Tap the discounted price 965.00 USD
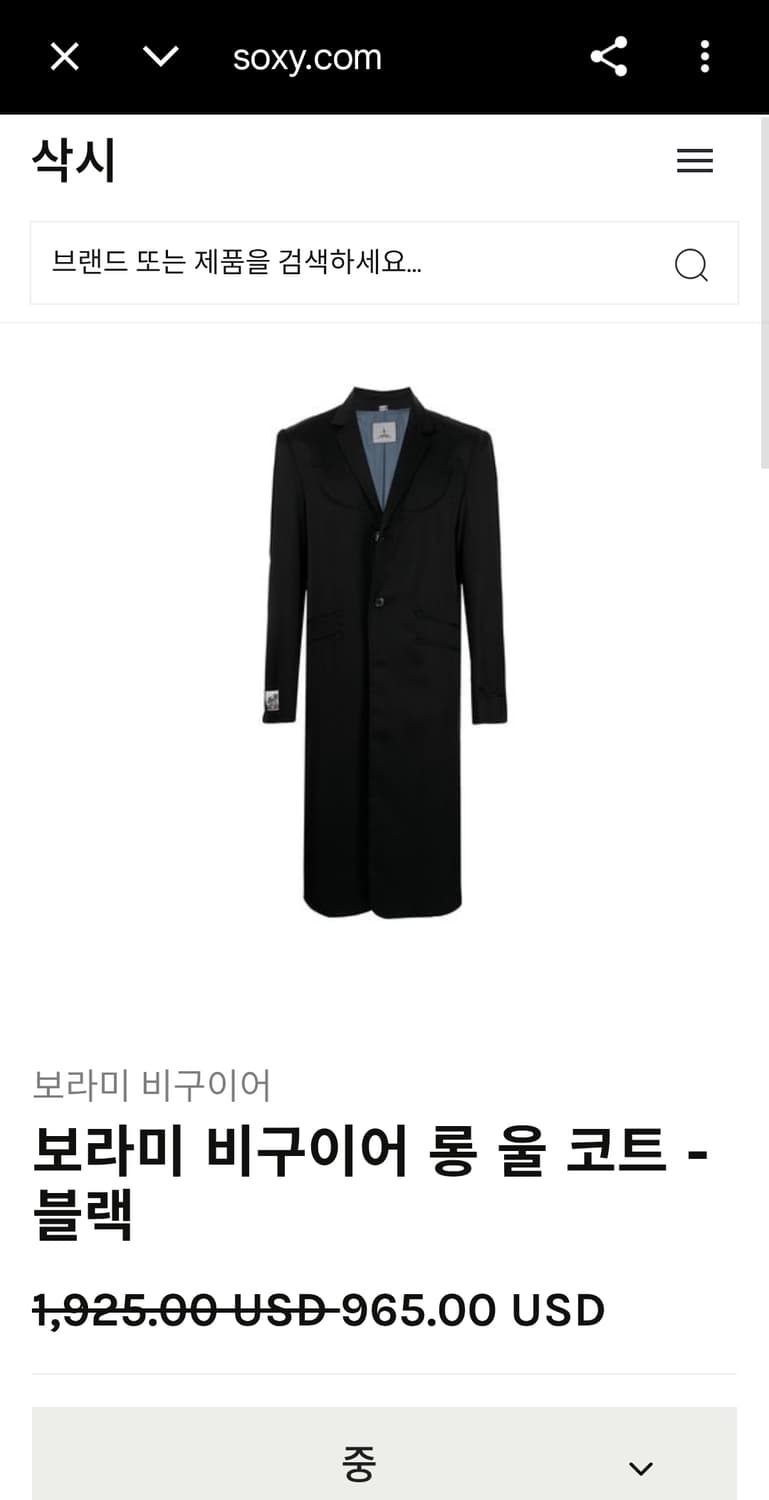The height and width of the screenshot is (1500, 769). [x=478, y=1310]
